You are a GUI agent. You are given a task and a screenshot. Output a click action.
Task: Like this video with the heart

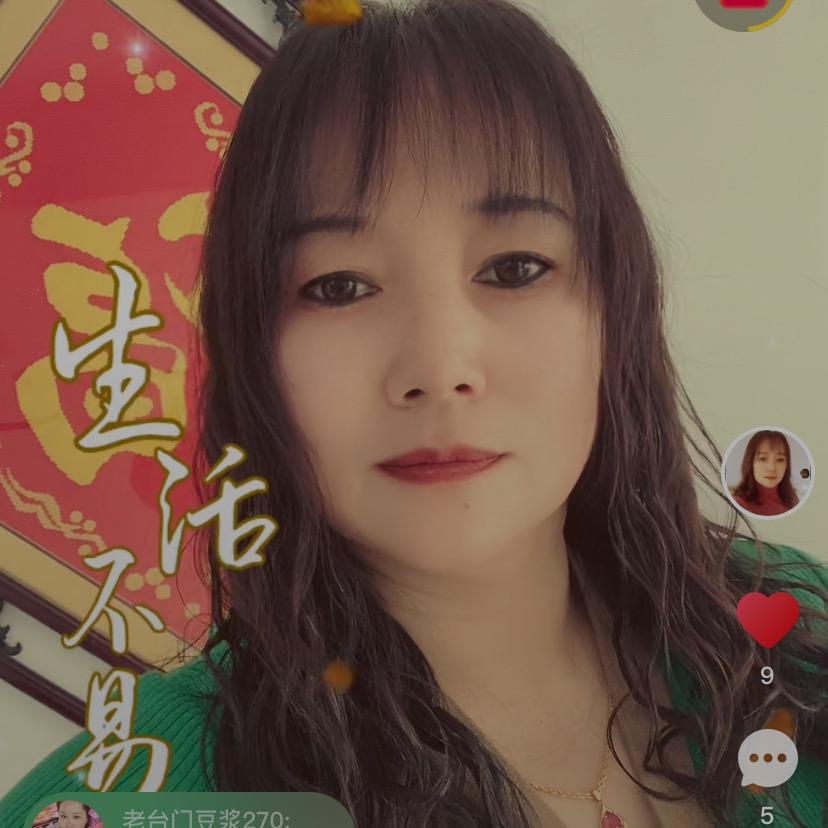tap(767, 620)
